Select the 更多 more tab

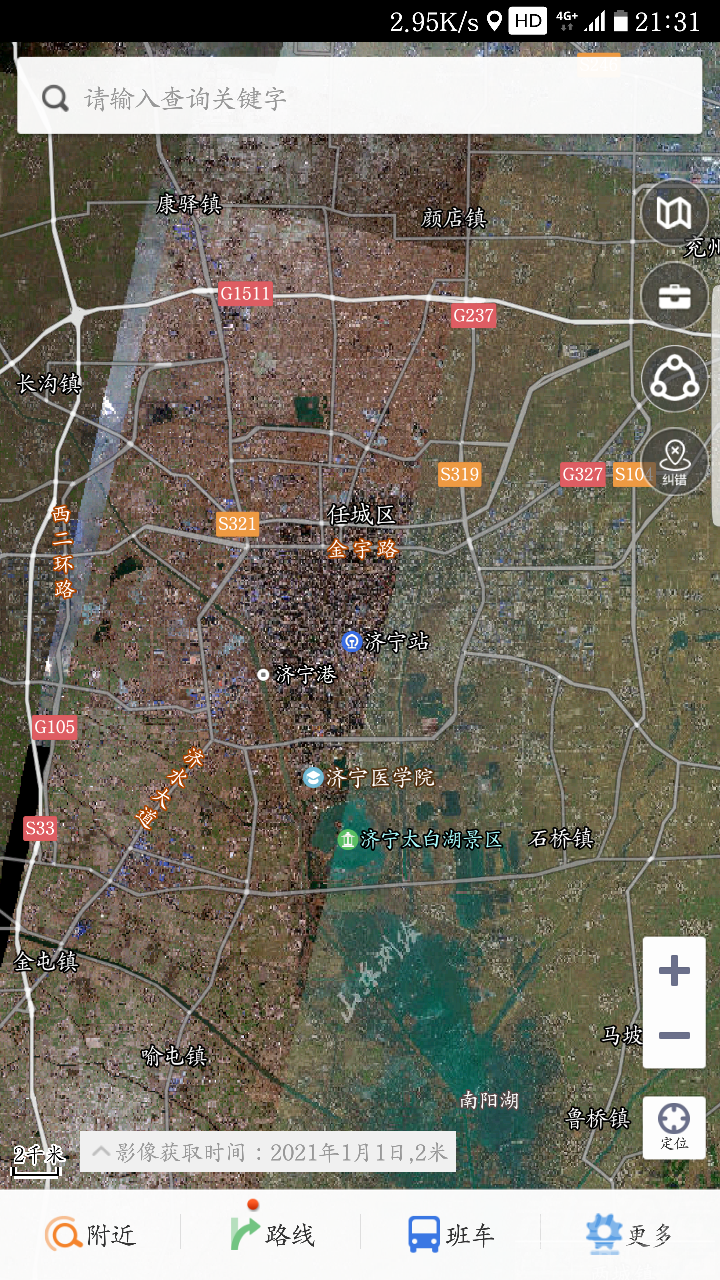point(630,1235)
